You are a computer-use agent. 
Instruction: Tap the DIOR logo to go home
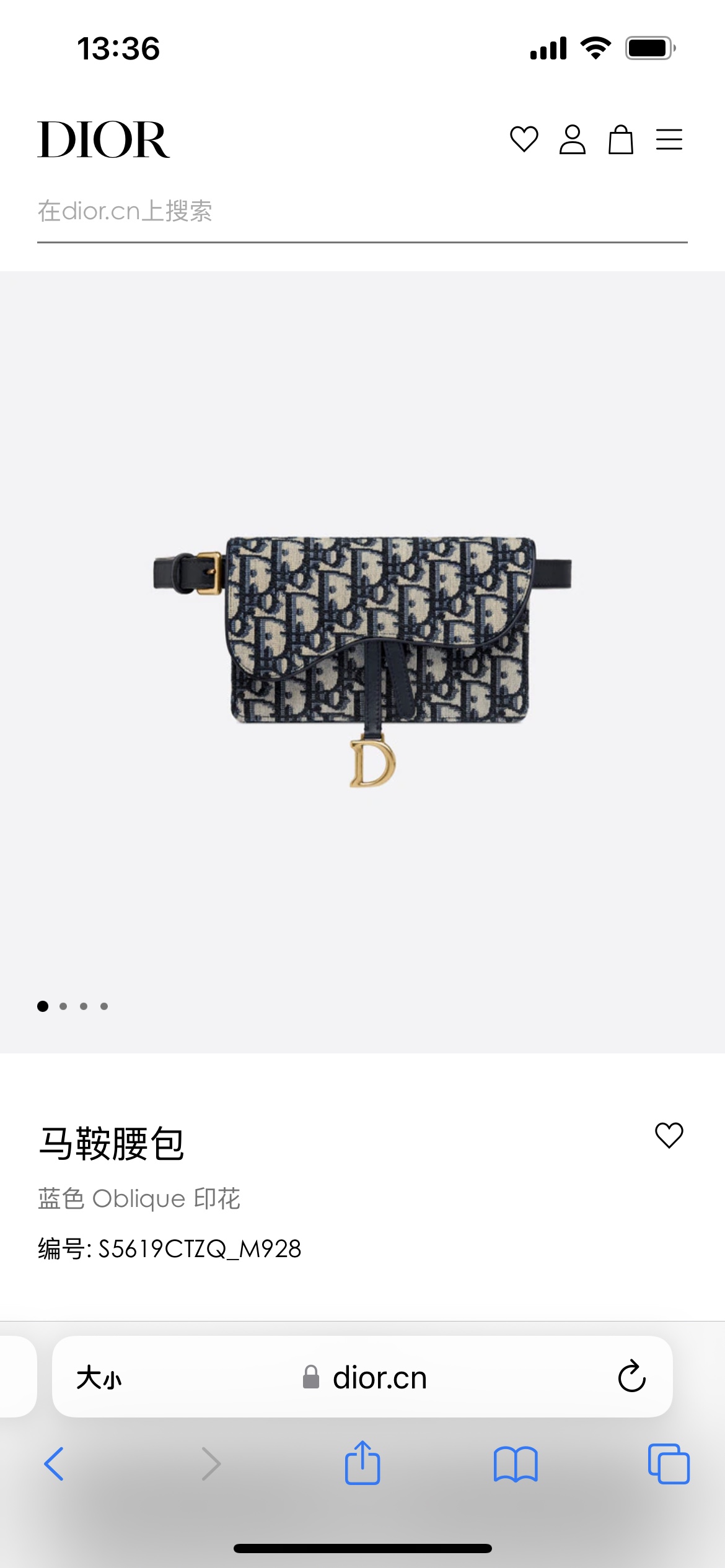pyautogui.click(x=103, y=140)
